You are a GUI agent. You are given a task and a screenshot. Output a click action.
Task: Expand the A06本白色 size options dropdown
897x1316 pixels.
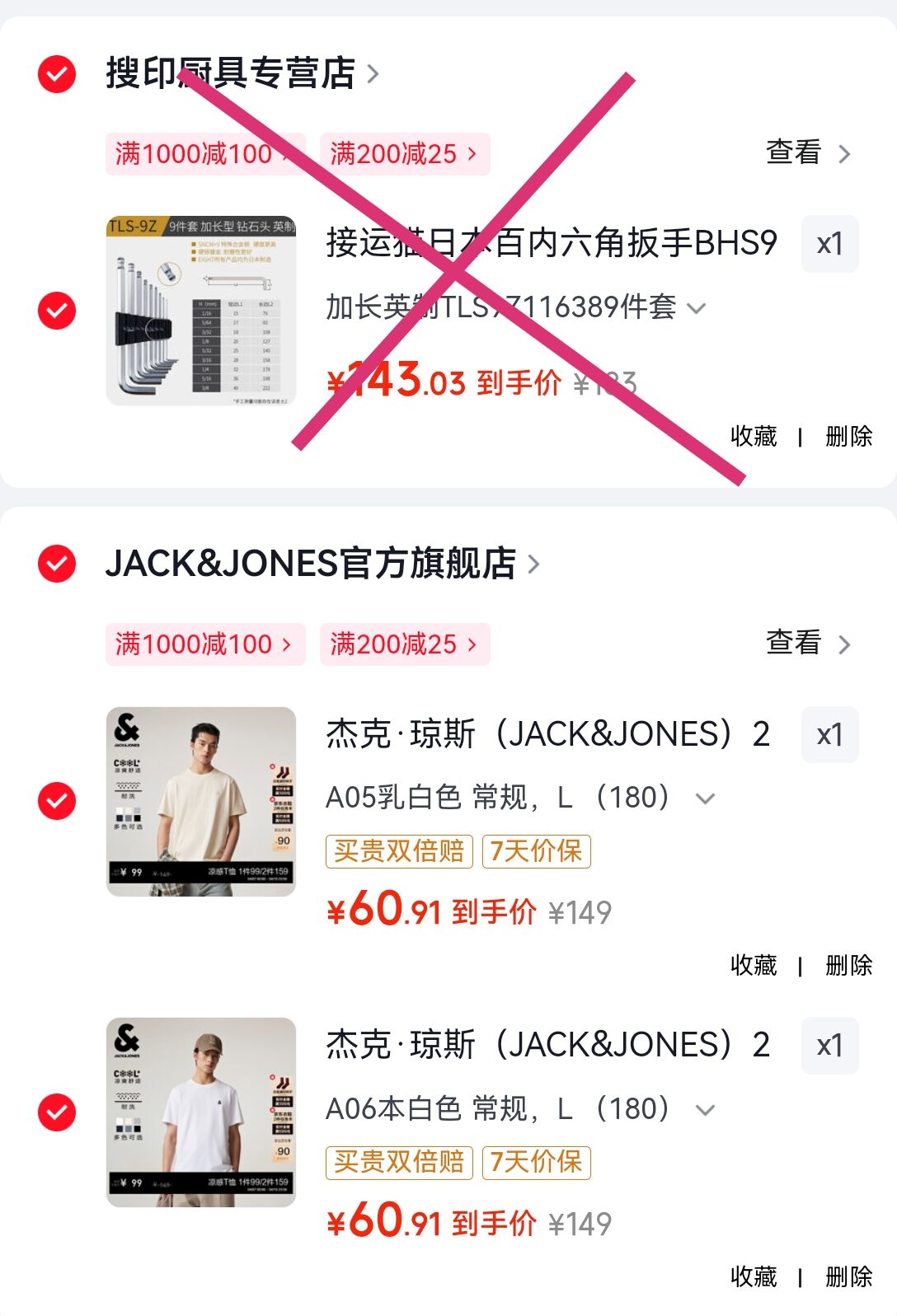(519, 1109)
